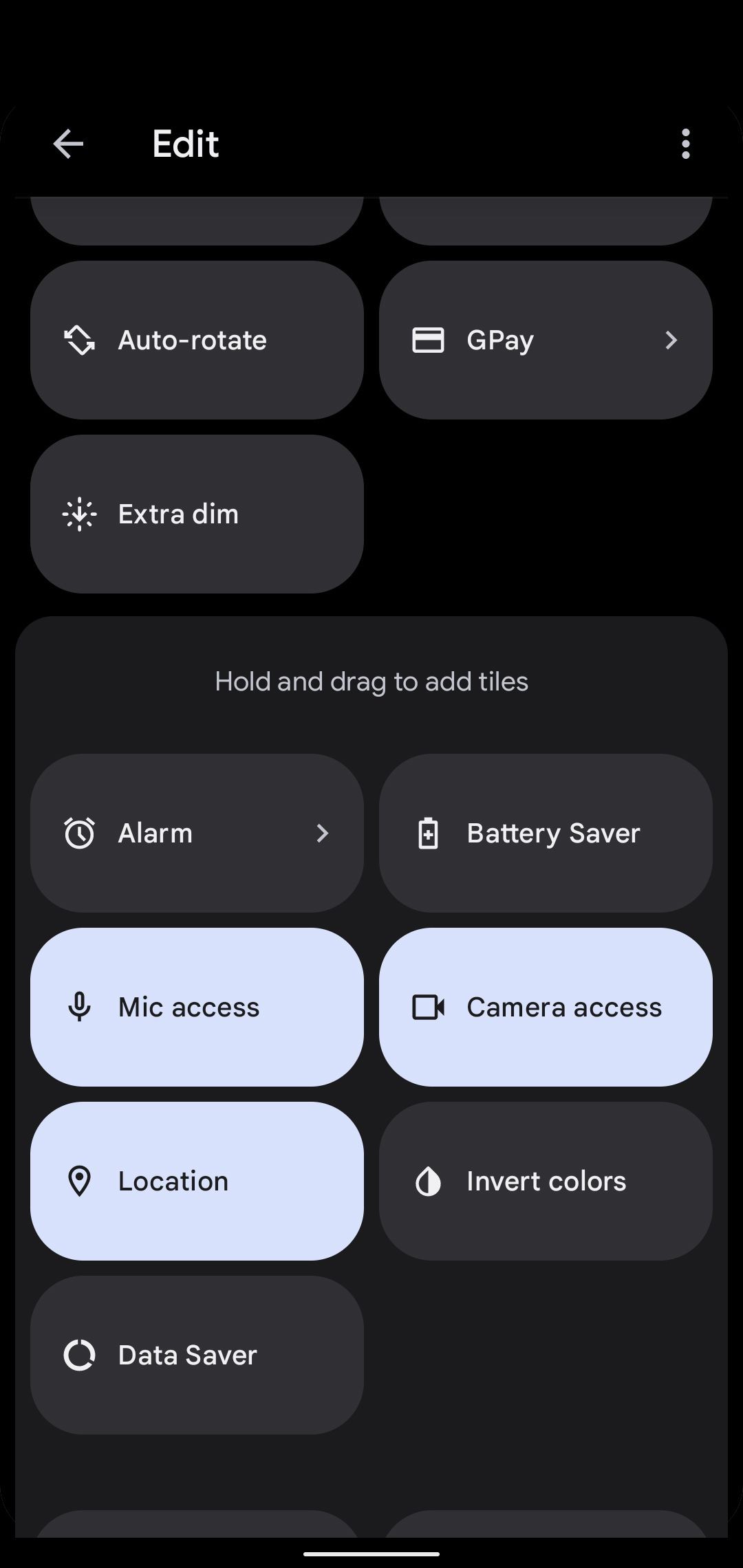Toggle the Location tile
This screenshot has width=743, height=1568.
[x=197, y=1180]
